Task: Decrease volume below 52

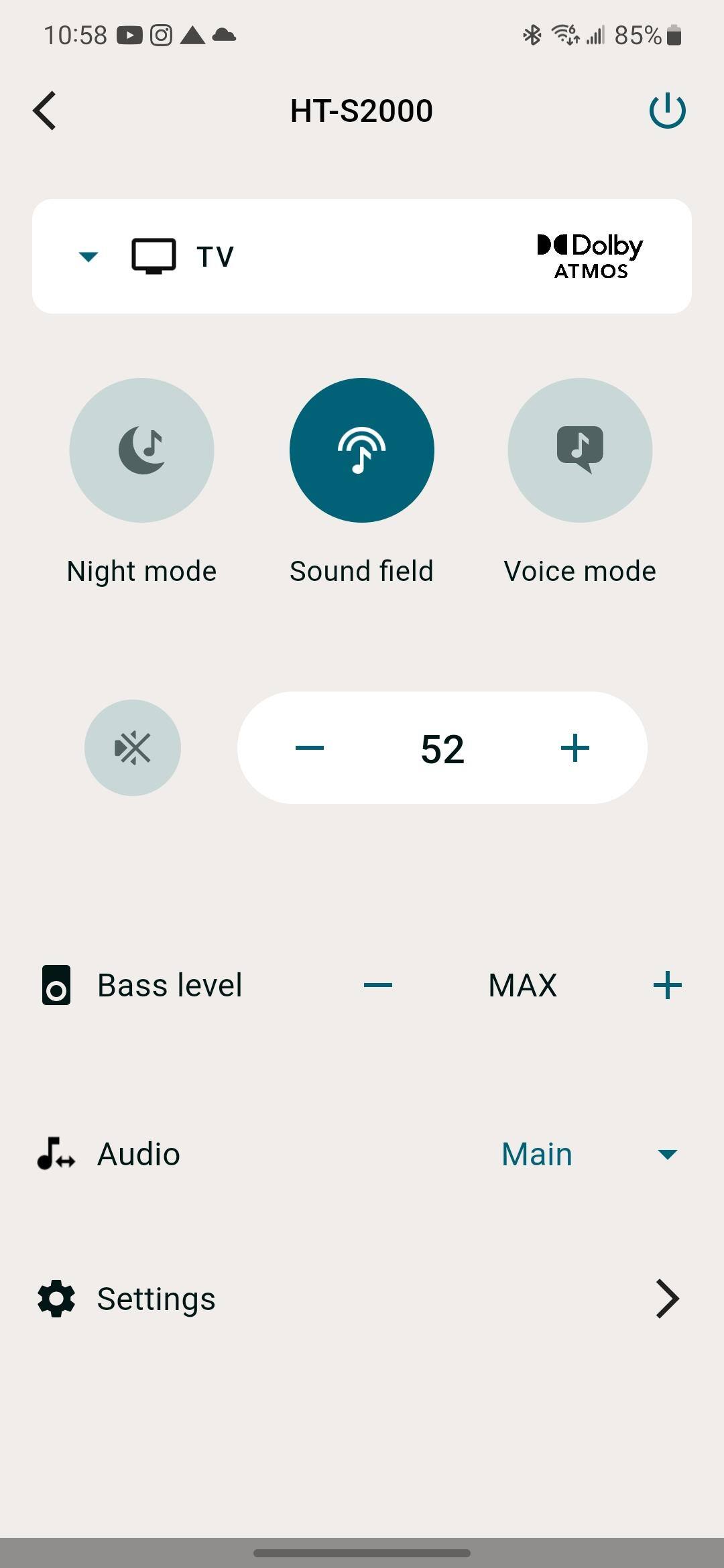Action: (x=310, y=748)
